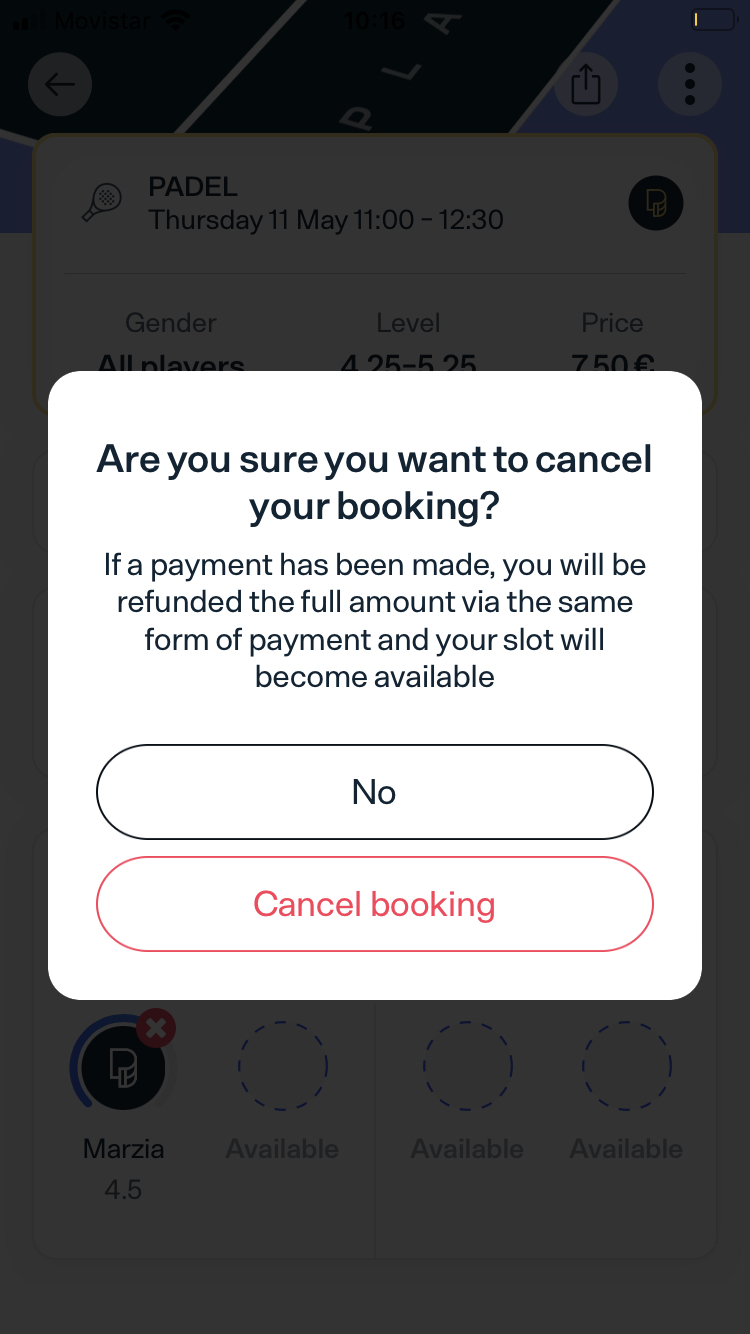Image resolution: width=750 pixels, height=1334 pixels.
Task: Confirm with the Cancel booking button
Action: point(375,904)
